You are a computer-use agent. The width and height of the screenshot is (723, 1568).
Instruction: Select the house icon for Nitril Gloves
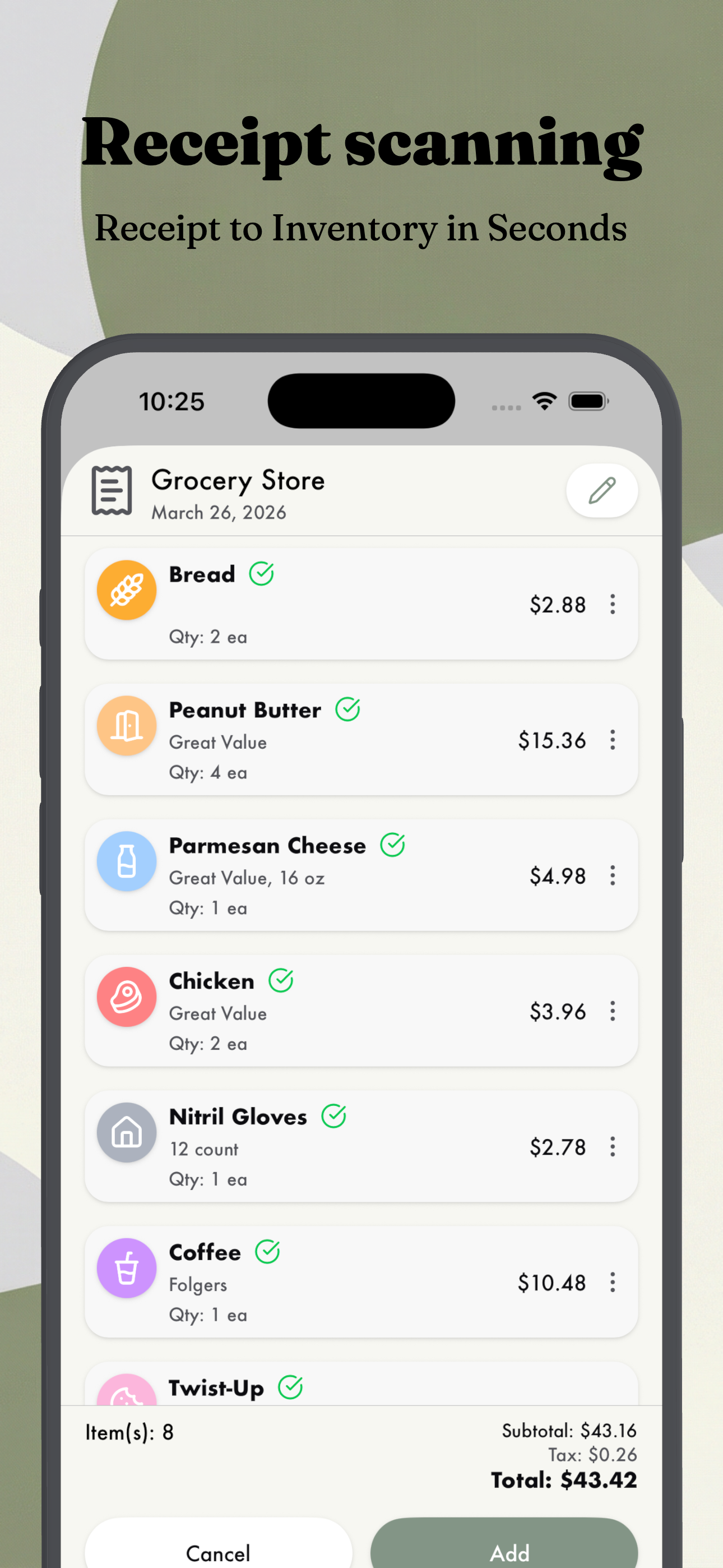click(126, 1132)
